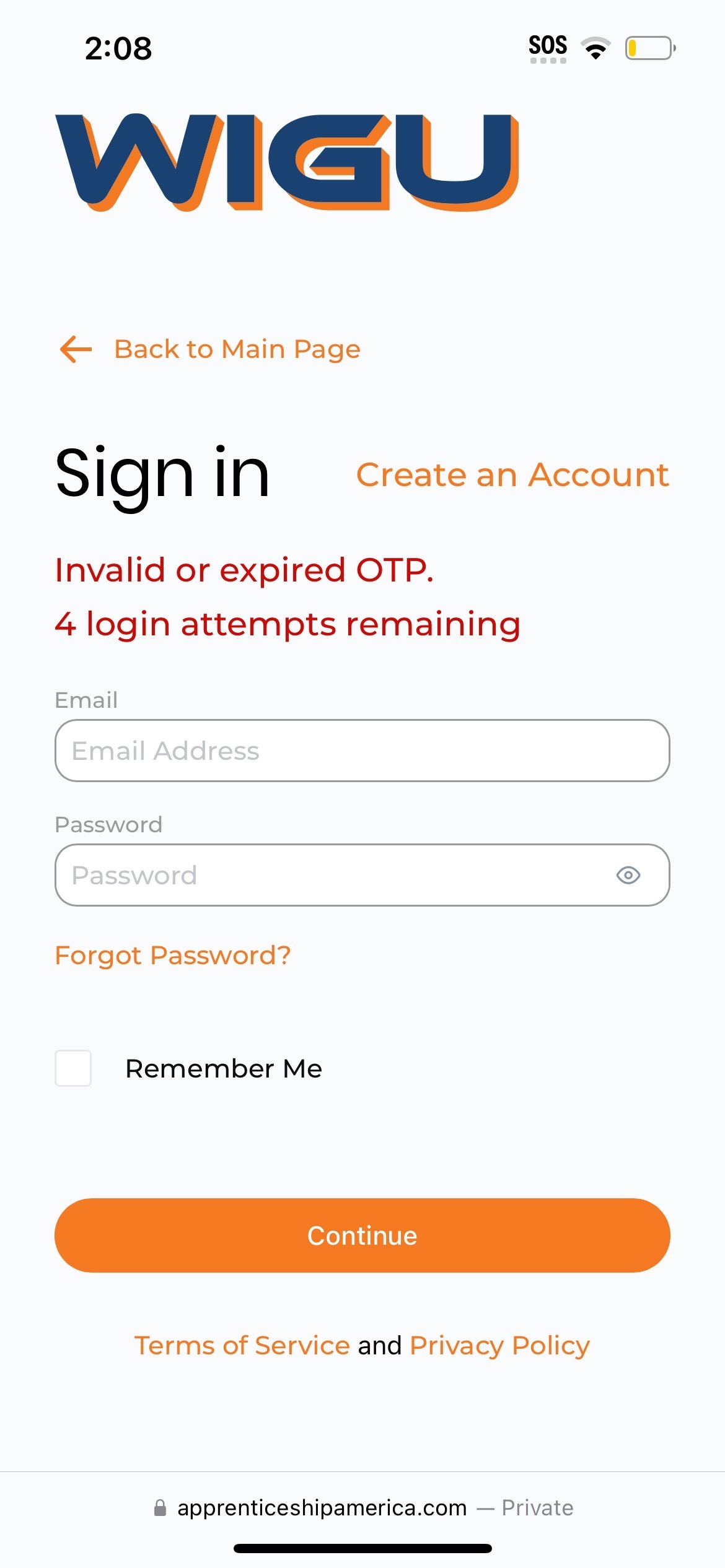Check the Remember Me box
The width and height of the screenshot is (725, 1568).
point(73,1068)
